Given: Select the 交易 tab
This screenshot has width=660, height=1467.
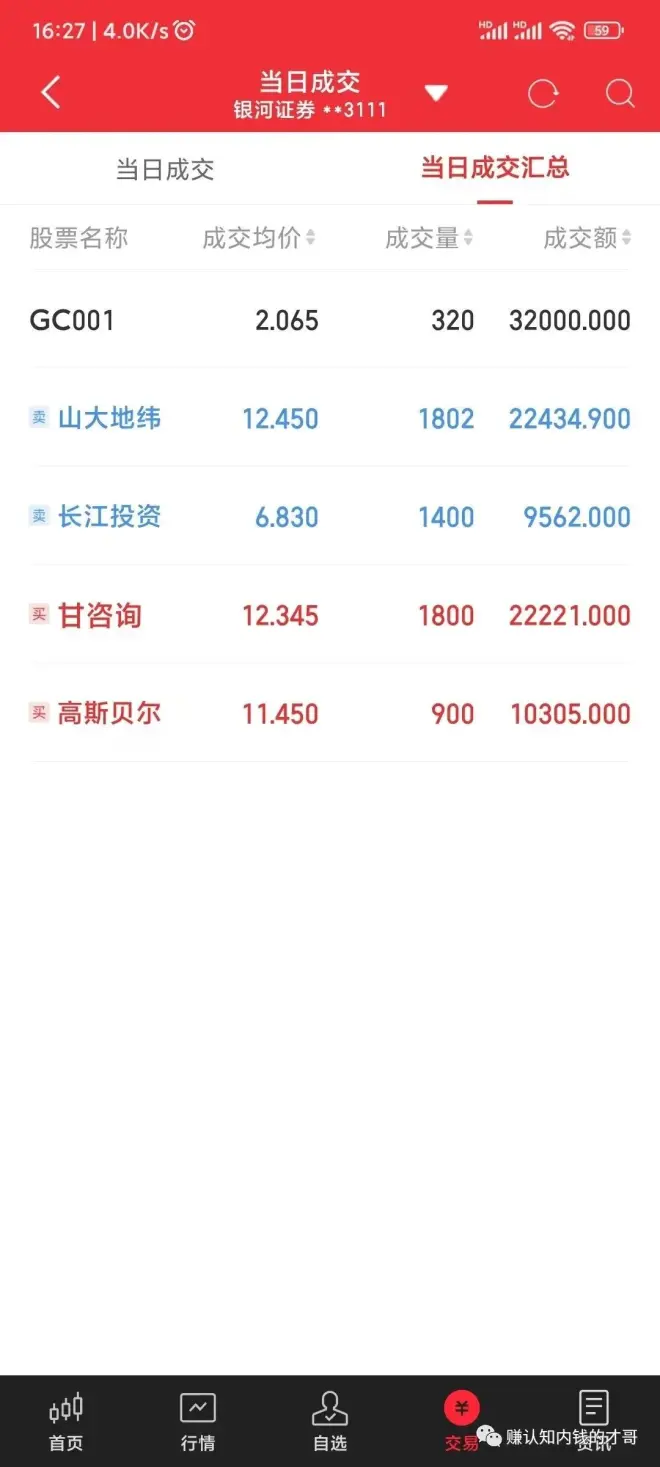Looking at the screenshot, I should point(462,1421).
